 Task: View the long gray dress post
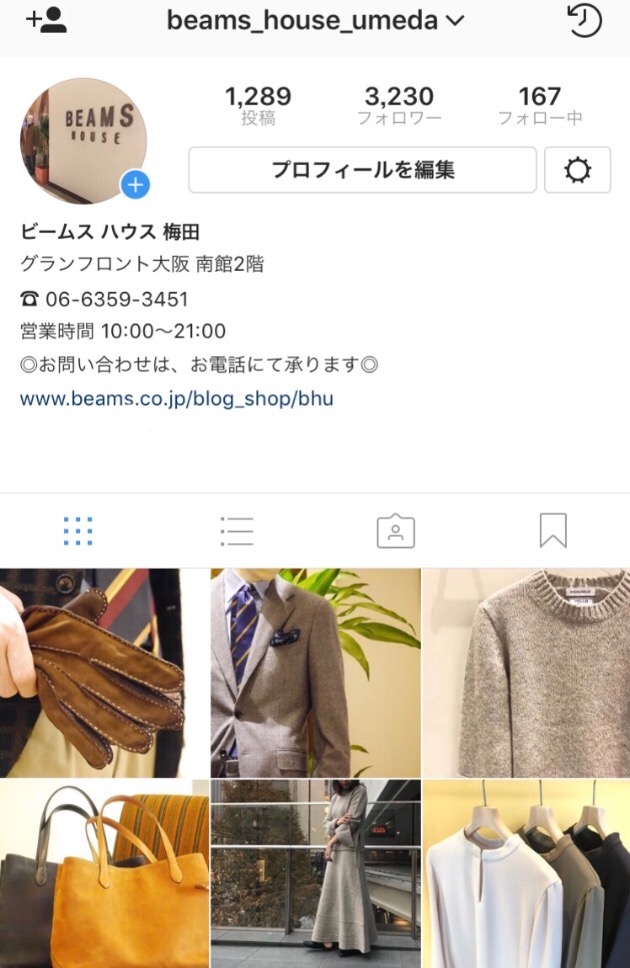[x=315, y=874]
